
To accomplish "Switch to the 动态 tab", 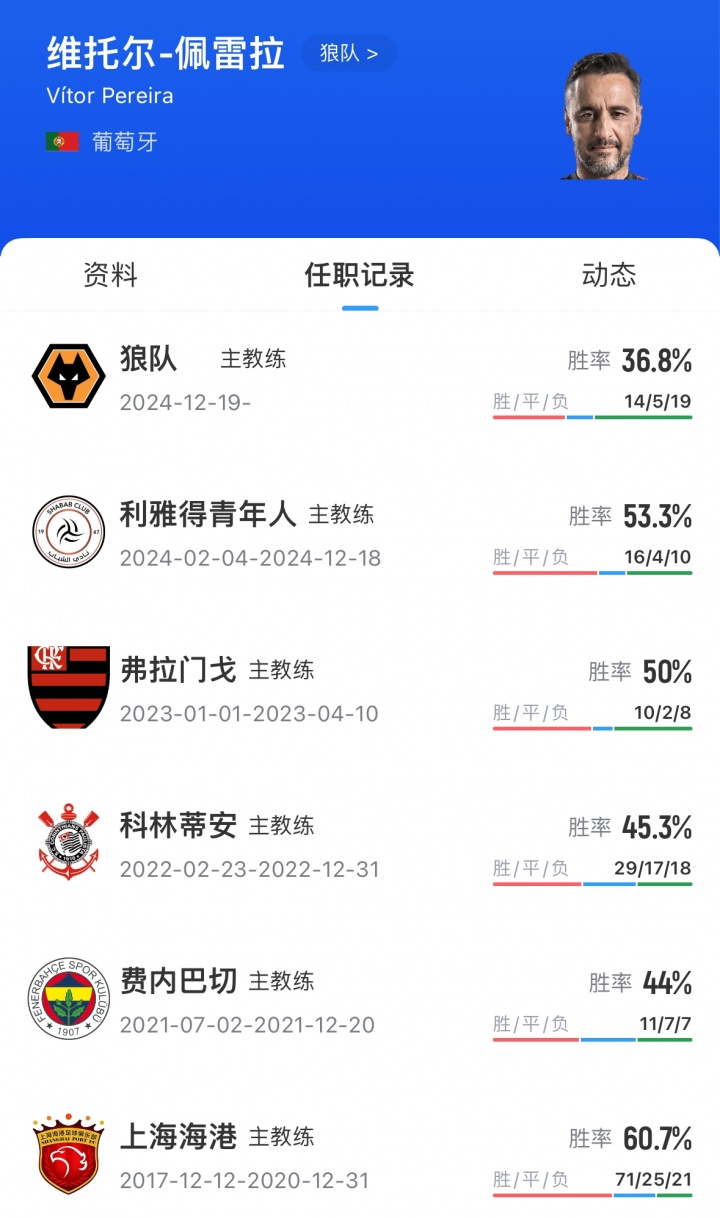I will [608, 275].
